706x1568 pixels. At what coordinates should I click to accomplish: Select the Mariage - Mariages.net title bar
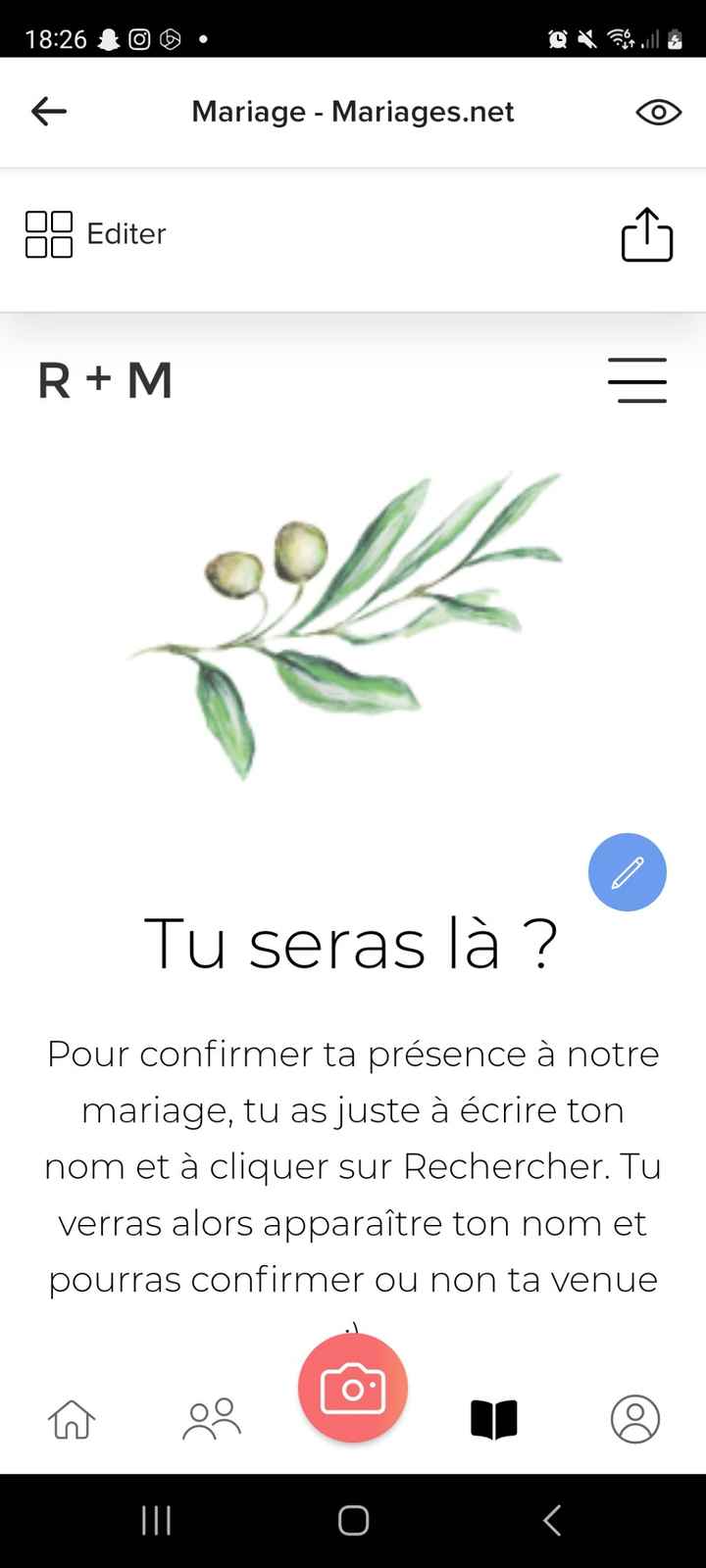point(352,111)
